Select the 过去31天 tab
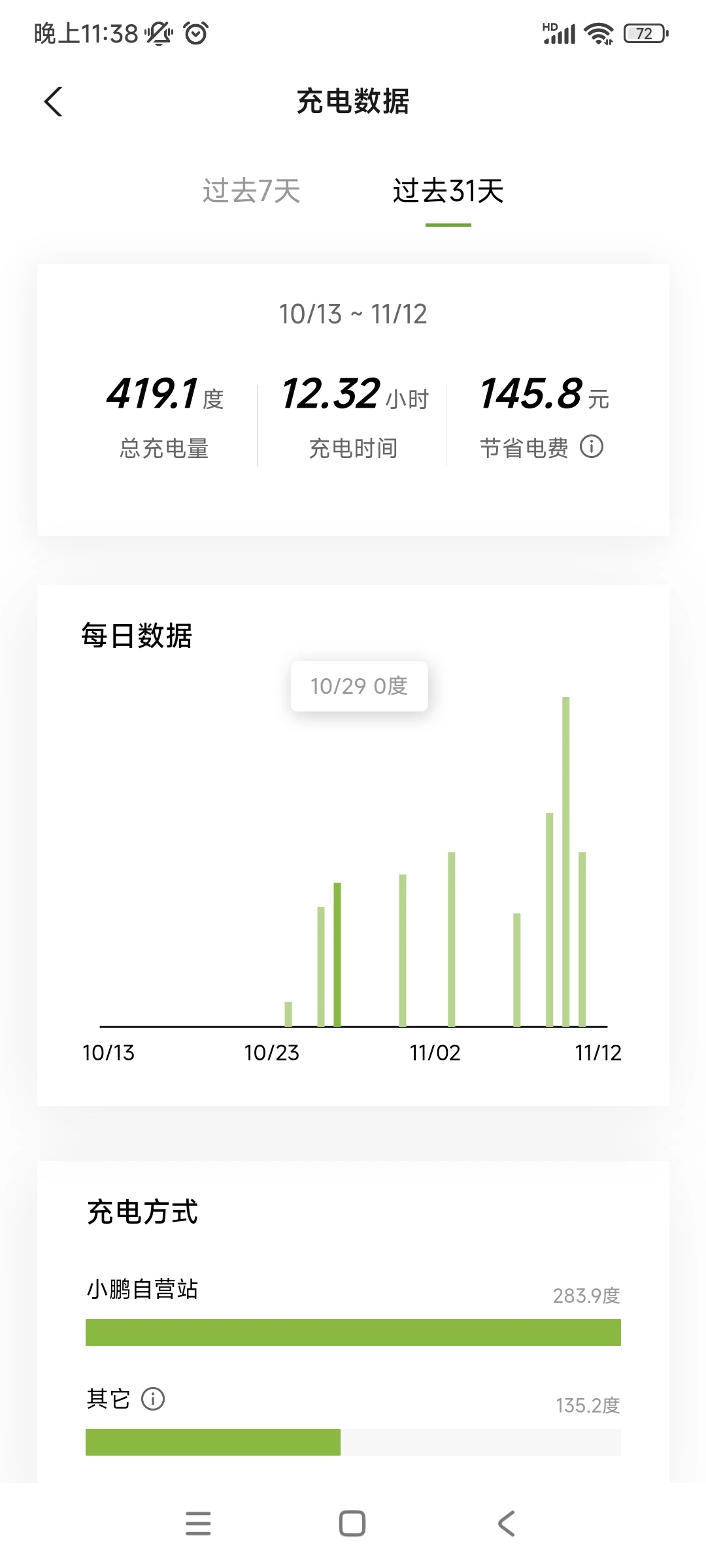The image size is (706, 1568). click(x=448, y=191)
